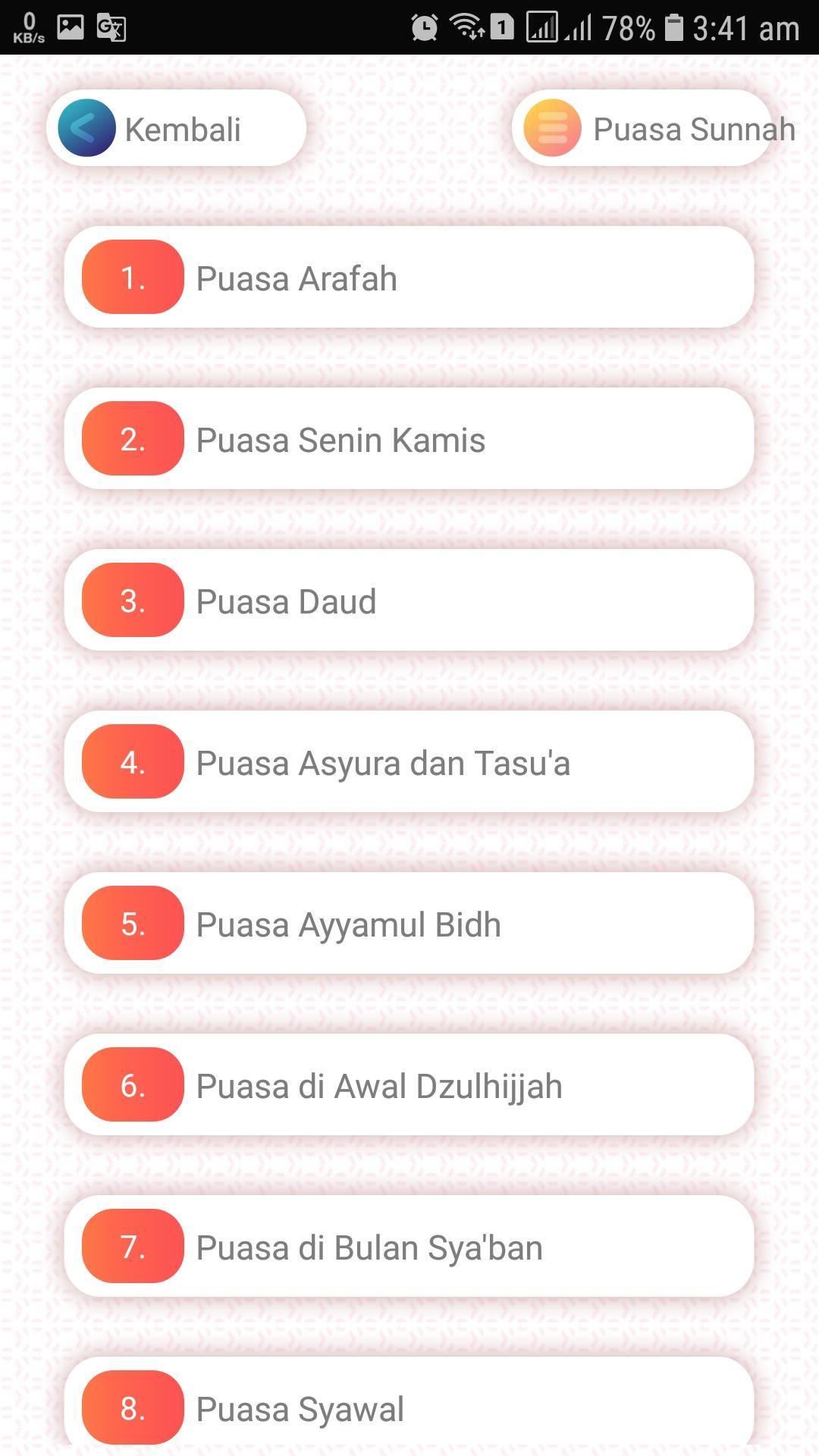The height and width of the screenshot is (1456, 819).
Task: Tap the Puasa Sunnah header label
Action: (693, 129)
